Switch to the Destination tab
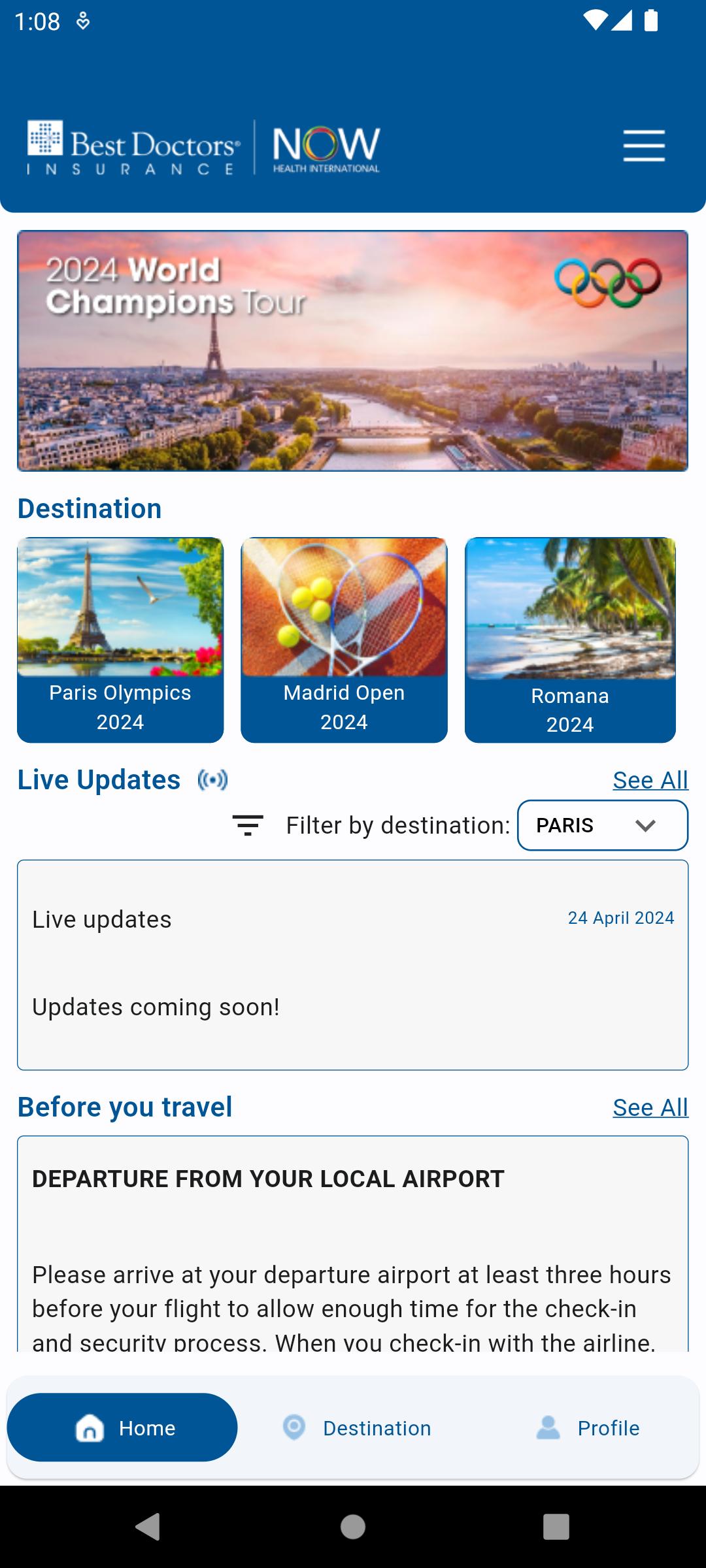The height and width of the screenshot is (1568, 706). 357,1428
